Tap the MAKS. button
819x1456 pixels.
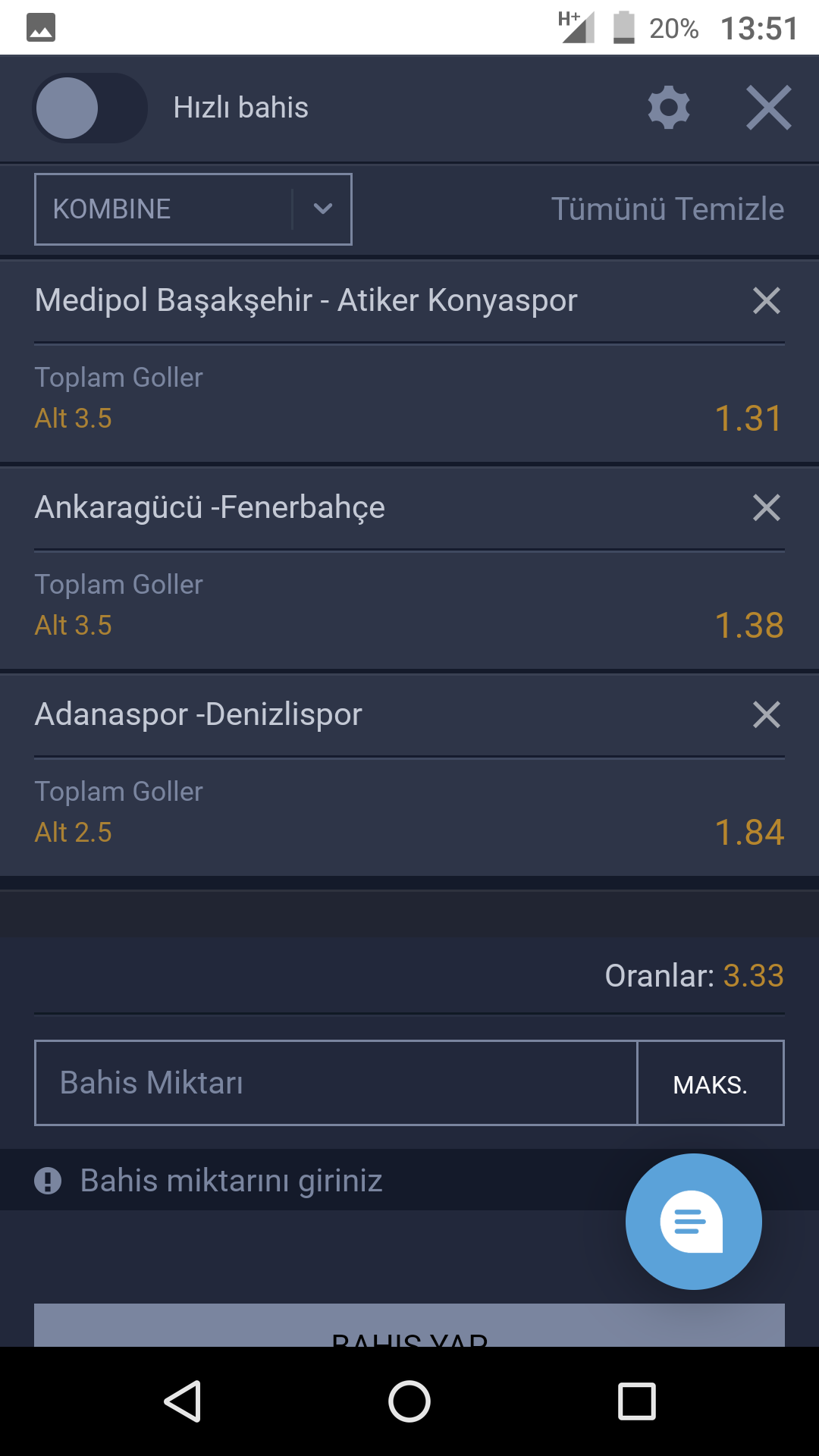pyautogui.click(x=711, y=1083)
